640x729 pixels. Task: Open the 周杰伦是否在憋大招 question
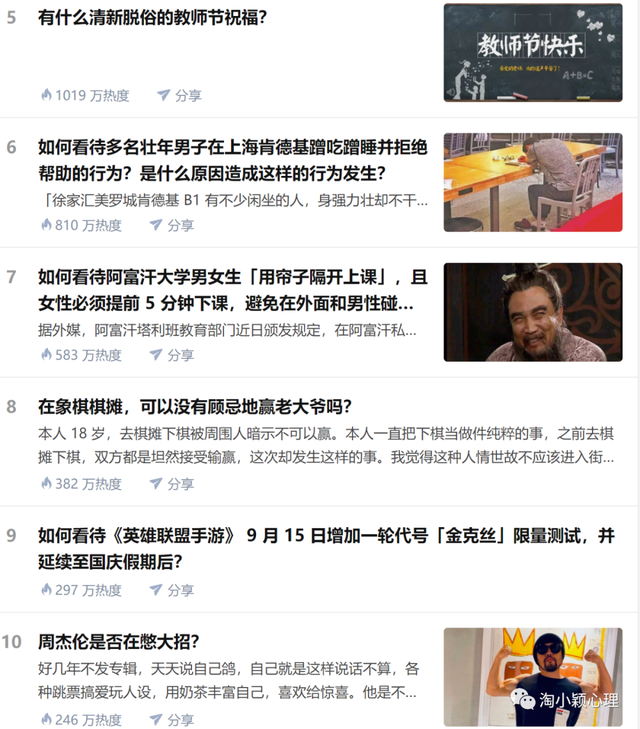[118, 641]
